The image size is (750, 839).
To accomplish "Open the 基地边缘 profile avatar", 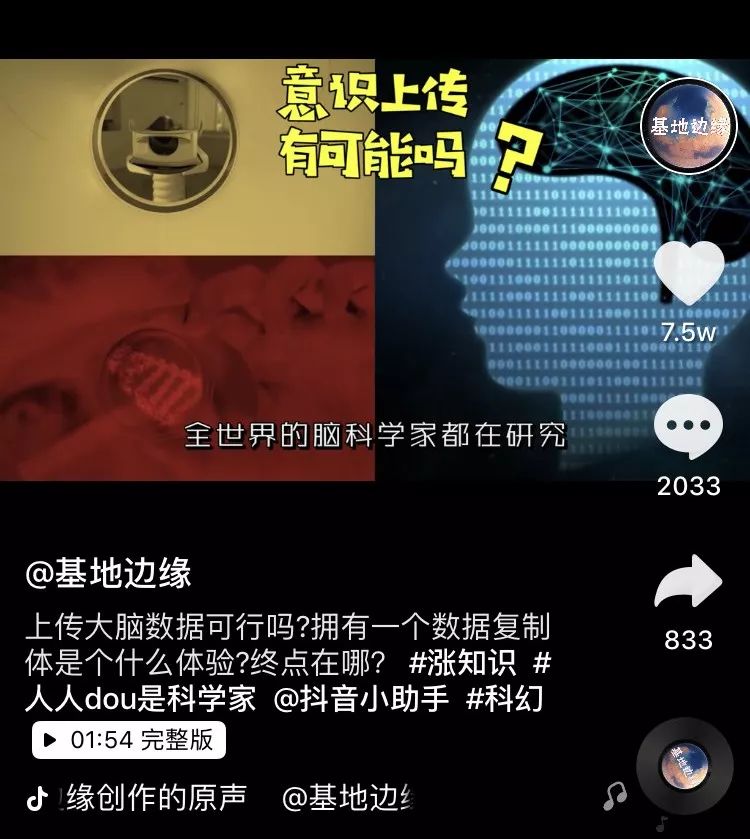I will pos(689,128).
